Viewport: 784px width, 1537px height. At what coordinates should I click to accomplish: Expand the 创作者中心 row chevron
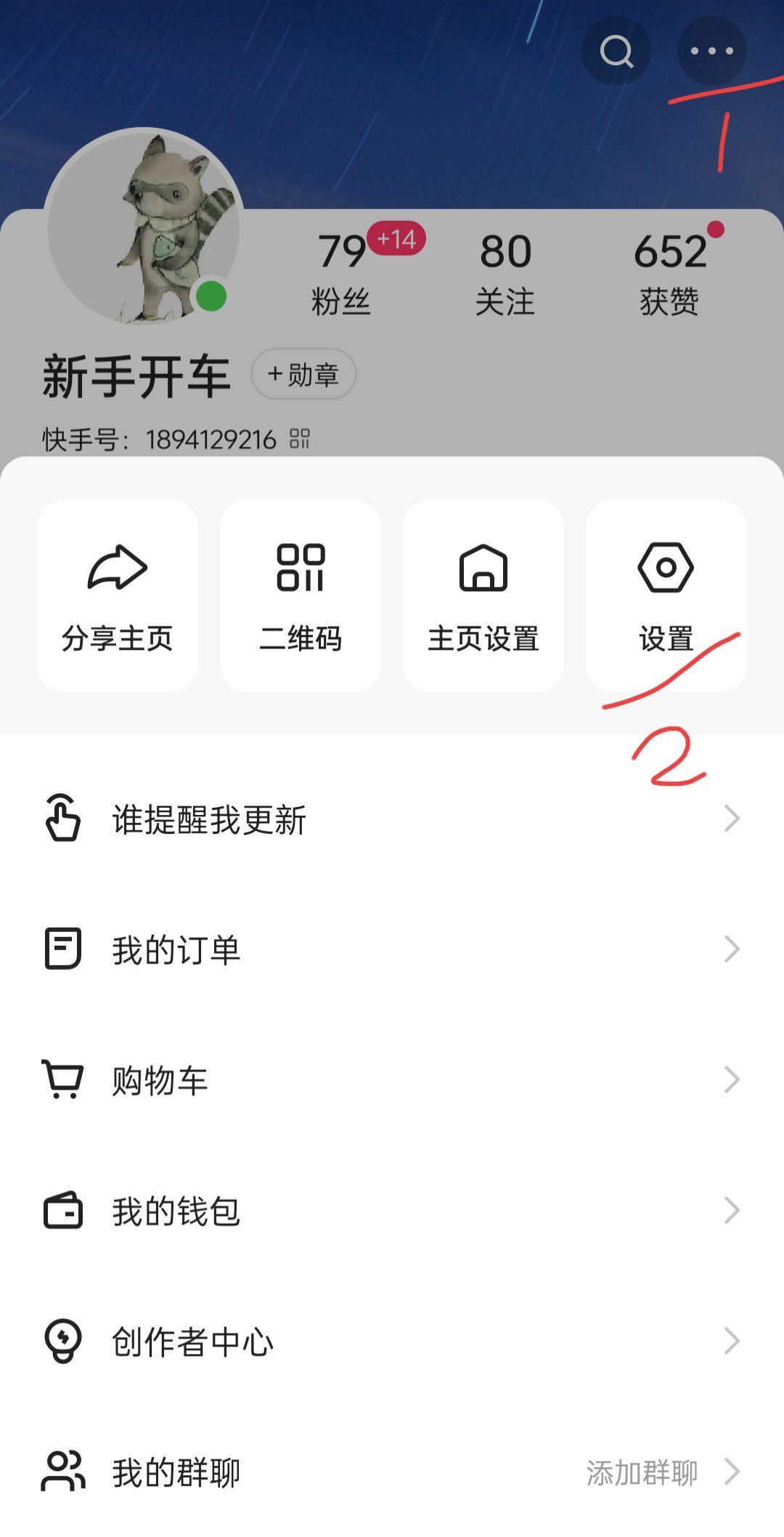pyautogui.click(x=733, y=1341)
